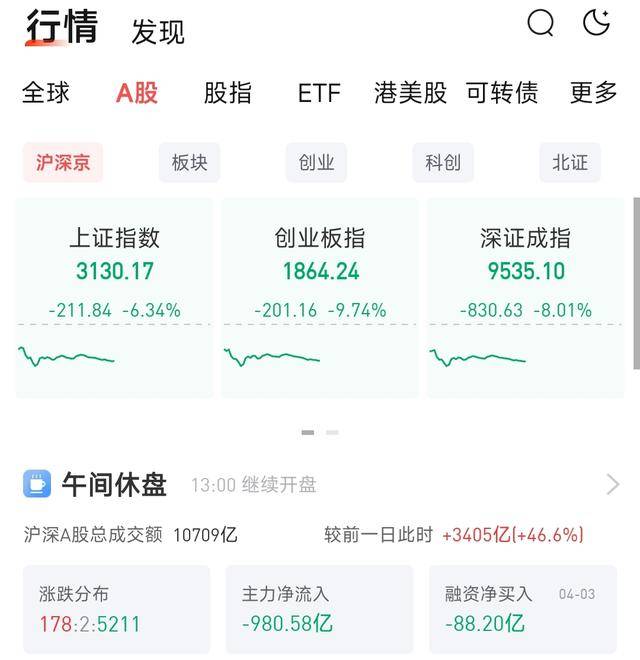Switch to the 股指 tab
Image resolution: width=640 pixels, height=660 pixels.
[x=228, y=93]
